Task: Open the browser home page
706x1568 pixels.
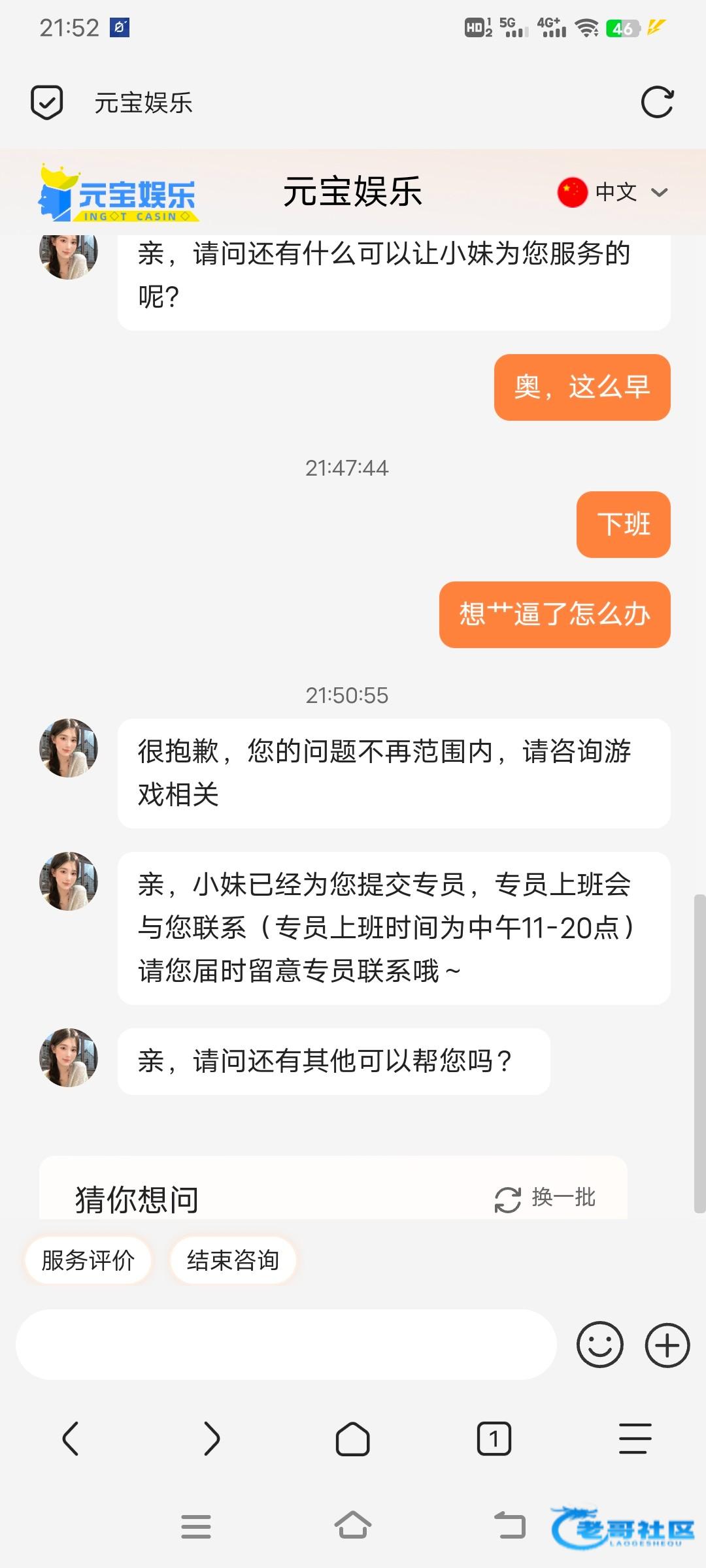Action: click(x=352, y=1439)
